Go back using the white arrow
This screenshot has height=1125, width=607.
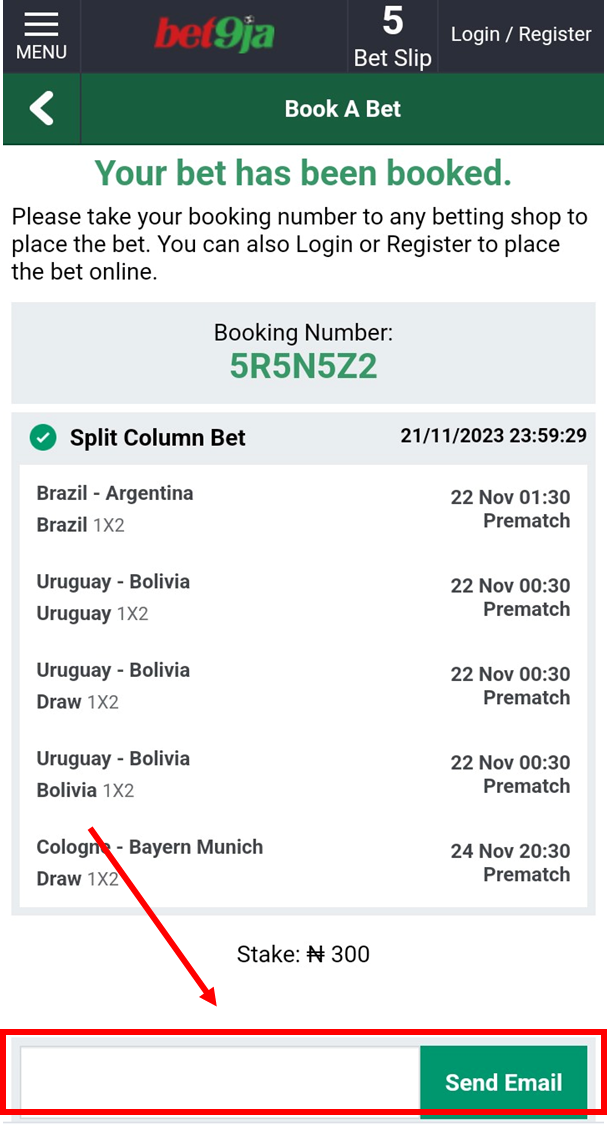click(42, 108)
